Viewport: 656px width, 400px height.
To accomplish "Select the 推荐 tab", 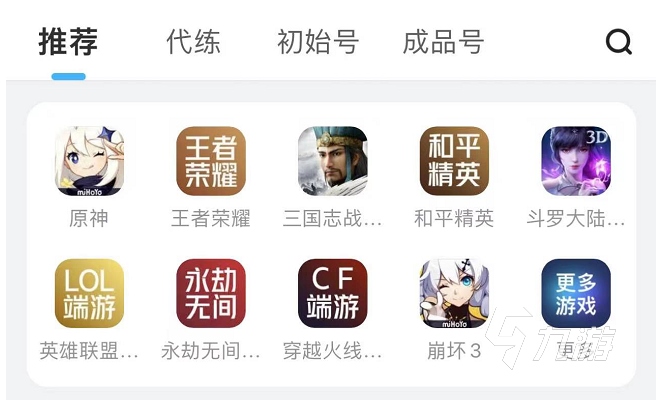I will (68, 43).
